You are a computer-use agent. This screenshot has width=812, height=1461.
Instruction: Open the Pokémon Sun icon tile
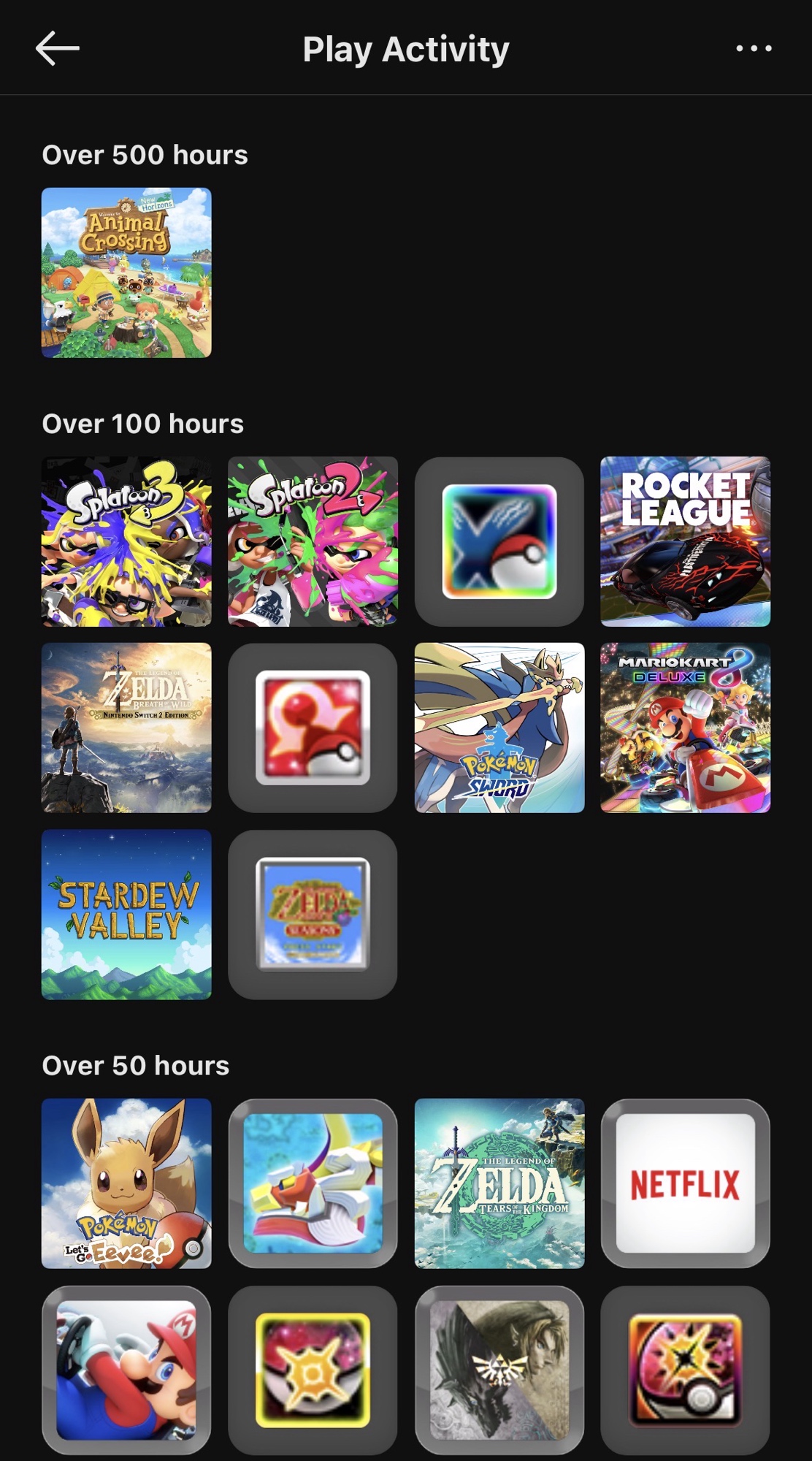313,1370
